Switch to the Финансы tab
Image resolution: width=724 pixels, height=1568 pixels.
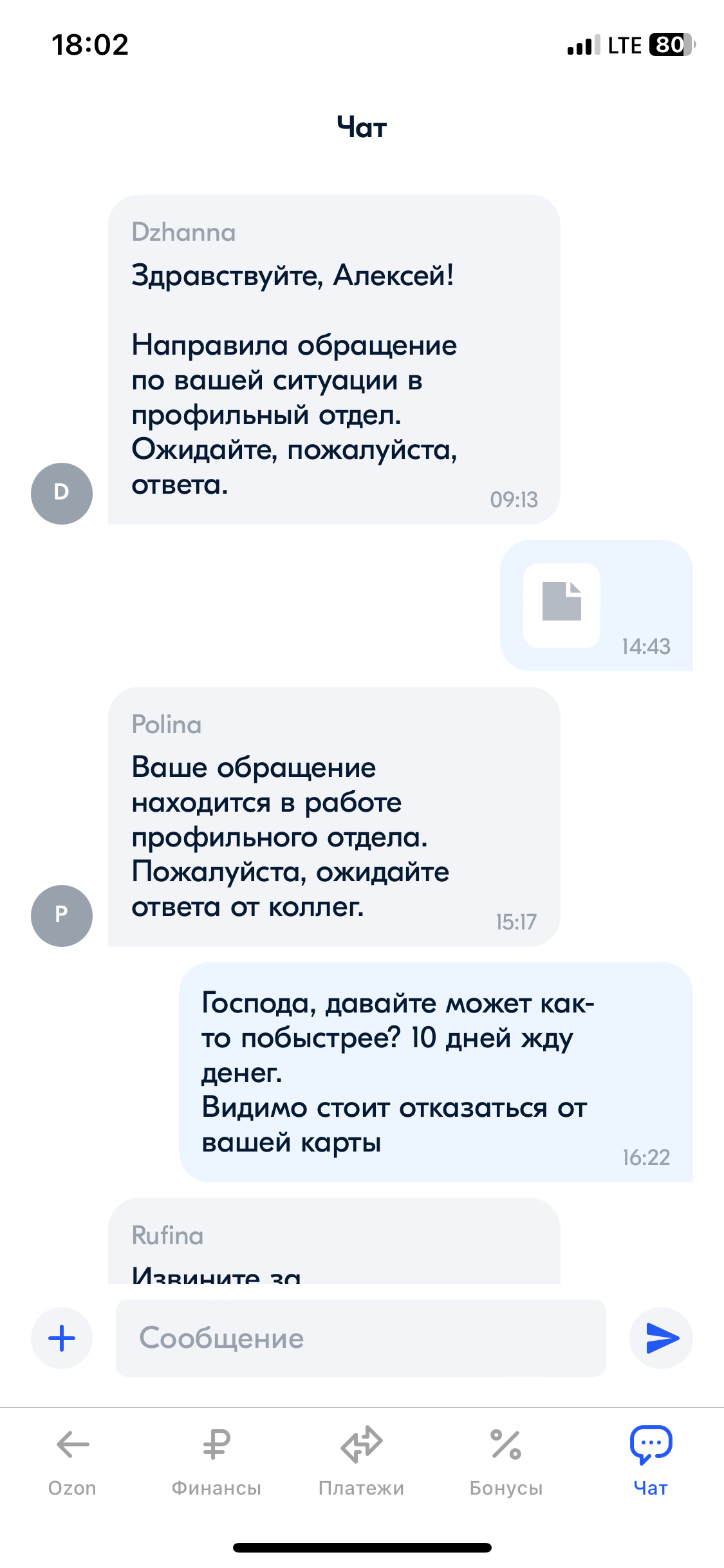pos(216,1461)
